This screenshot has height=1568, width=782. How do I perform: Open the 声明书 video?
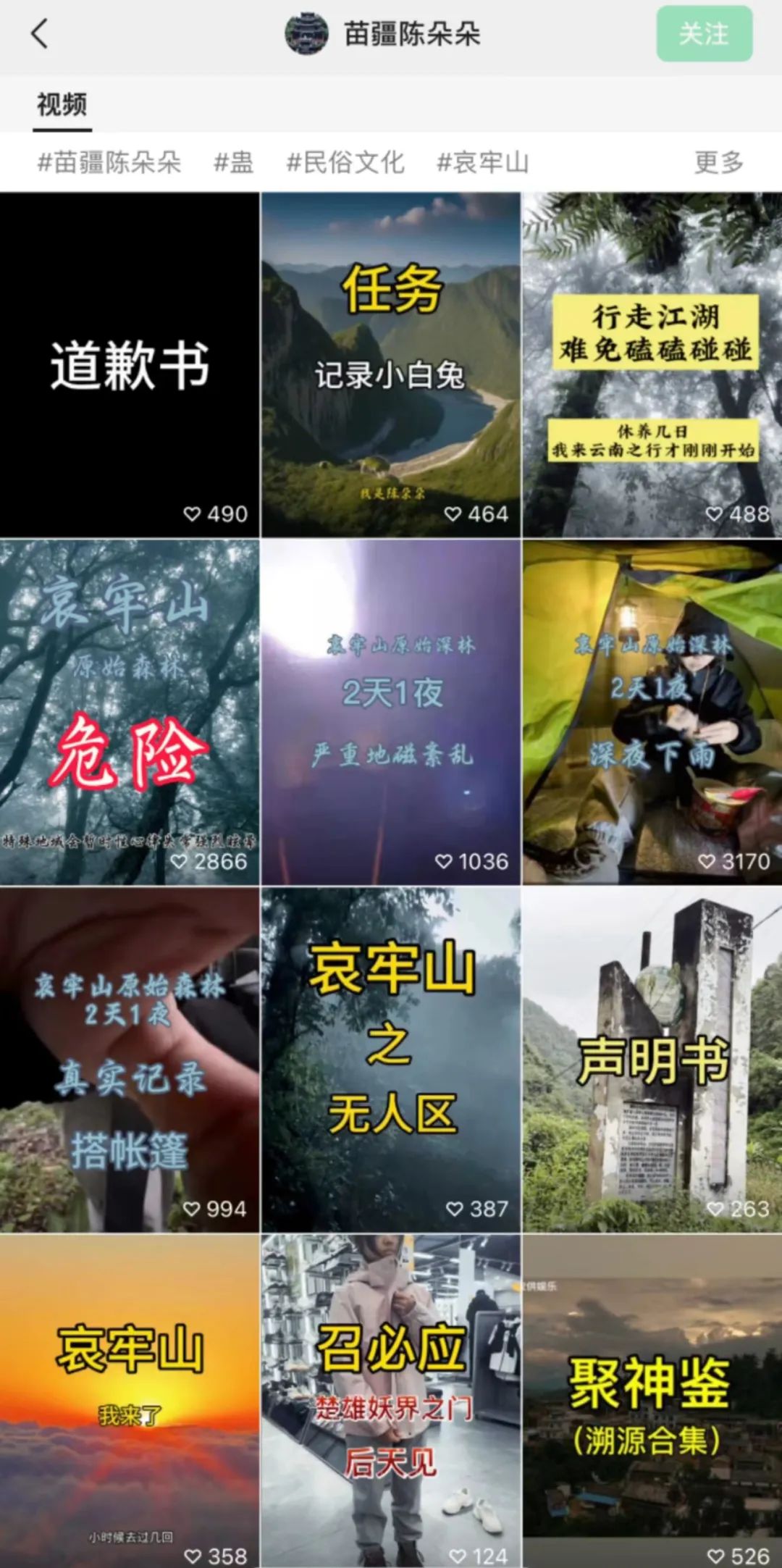(652, 1060)
